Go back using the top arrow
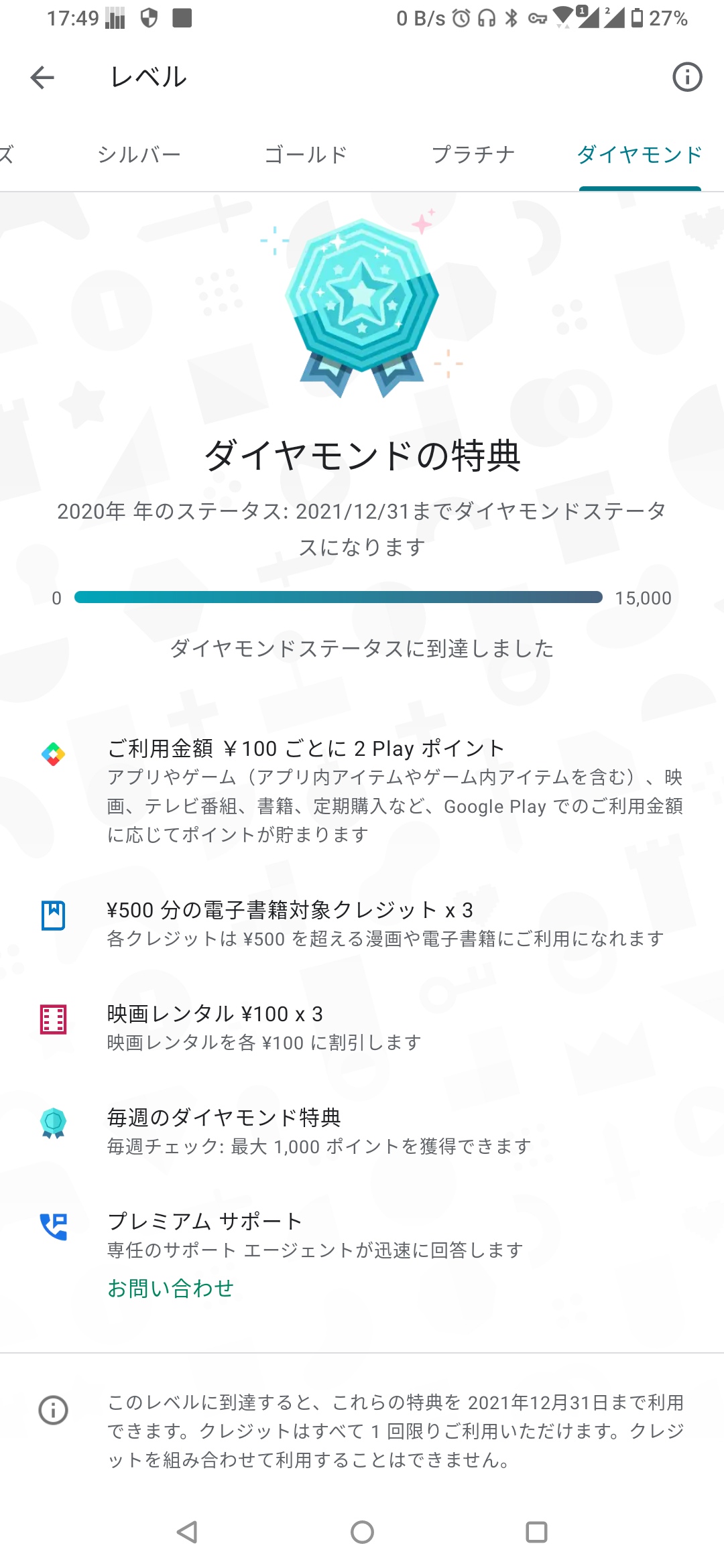This screenshot has width=724, height=1568. [42, 78]
